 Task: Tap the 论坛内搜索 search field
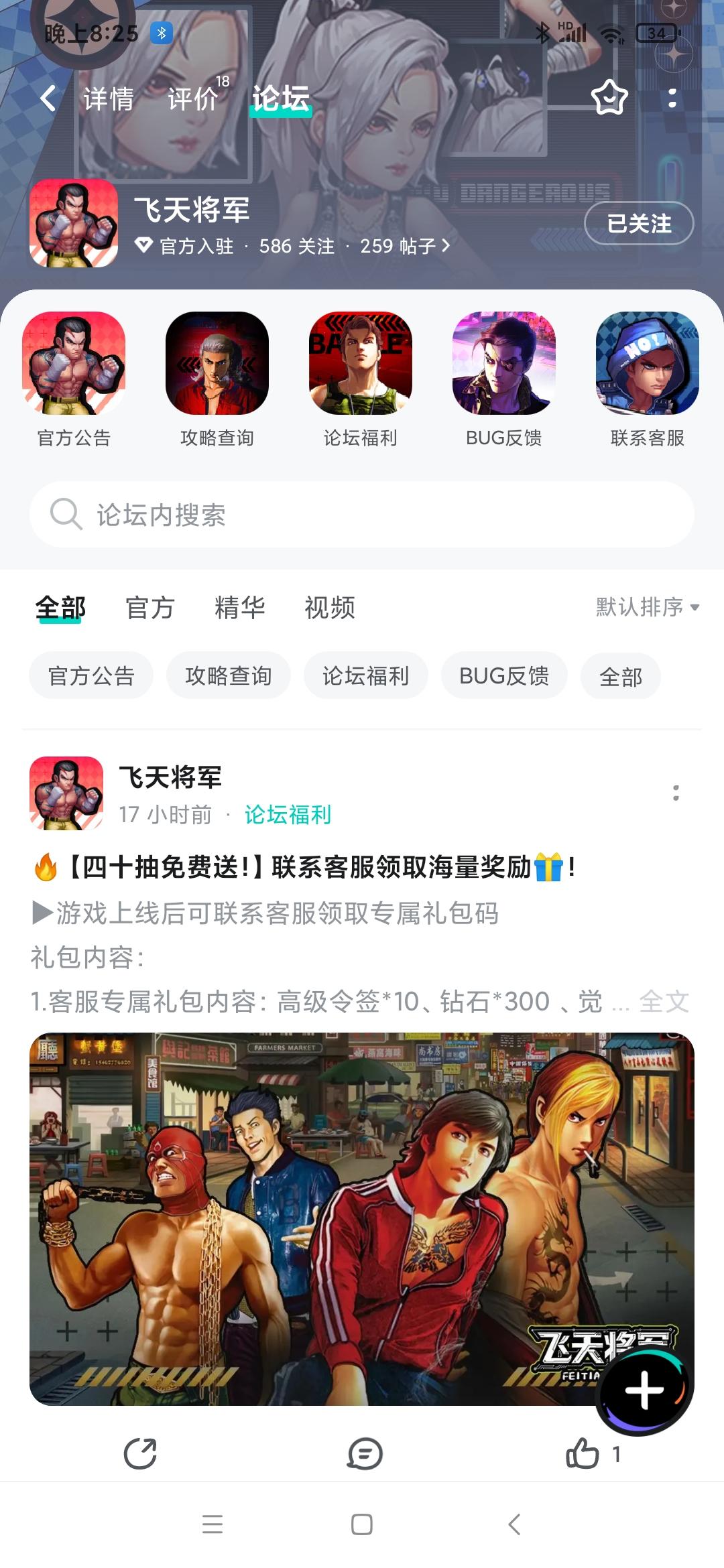362,515
